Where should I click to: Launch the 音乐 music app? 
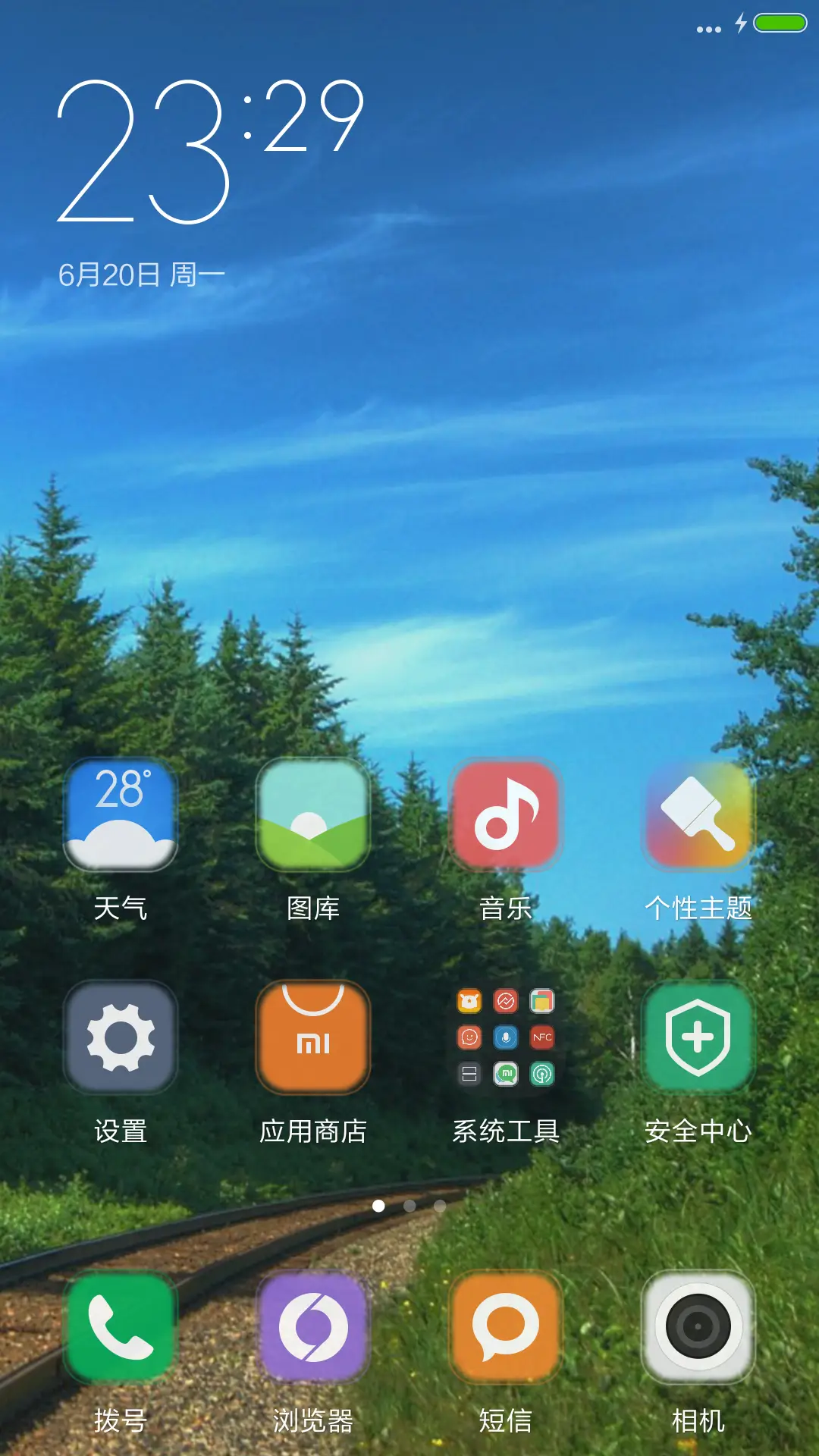[506, 814]
